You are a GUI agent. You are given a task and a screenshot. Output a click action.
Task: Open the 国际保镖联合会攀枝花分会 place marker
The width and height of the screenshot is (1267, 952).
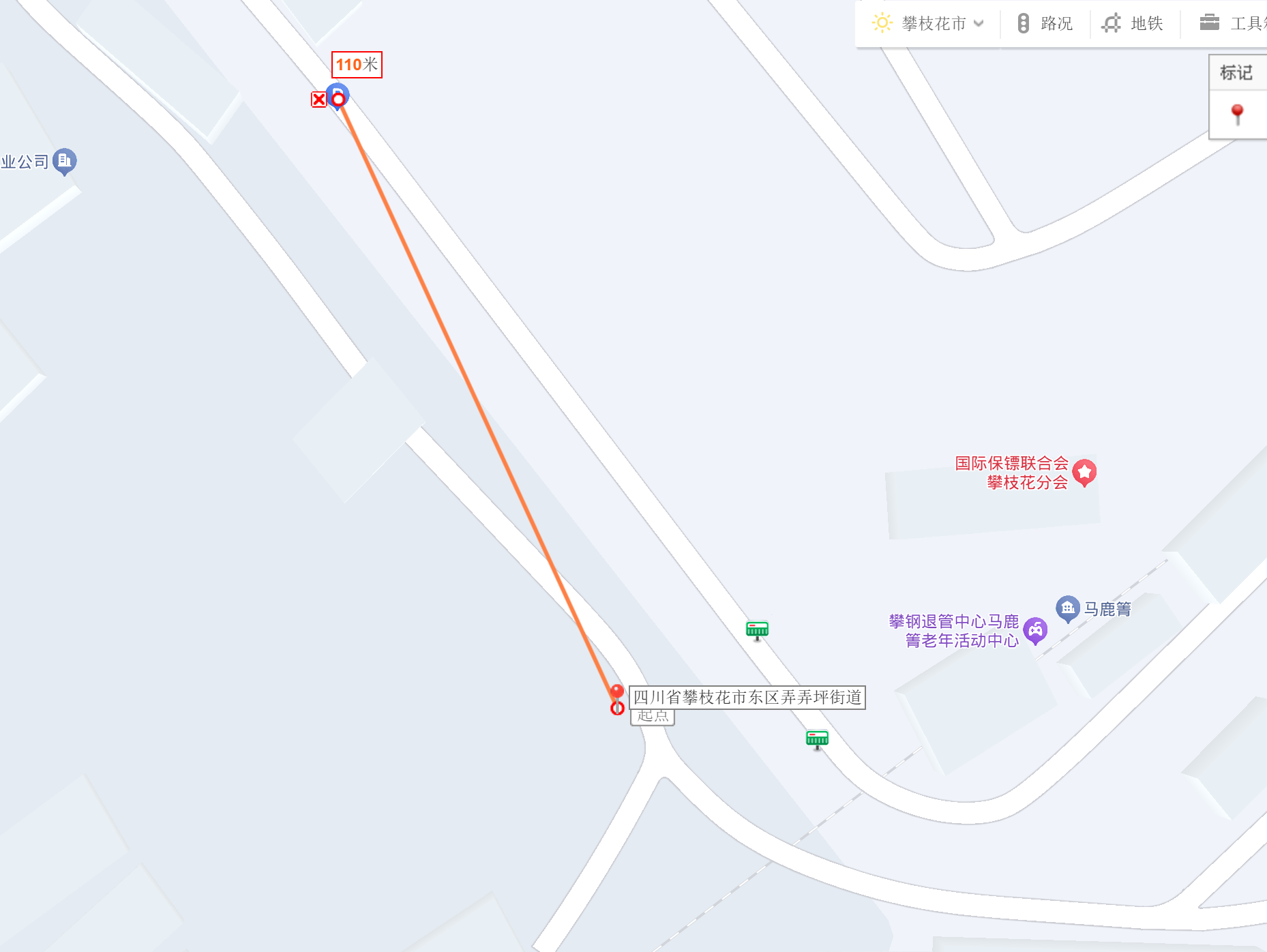[1084, 472]
